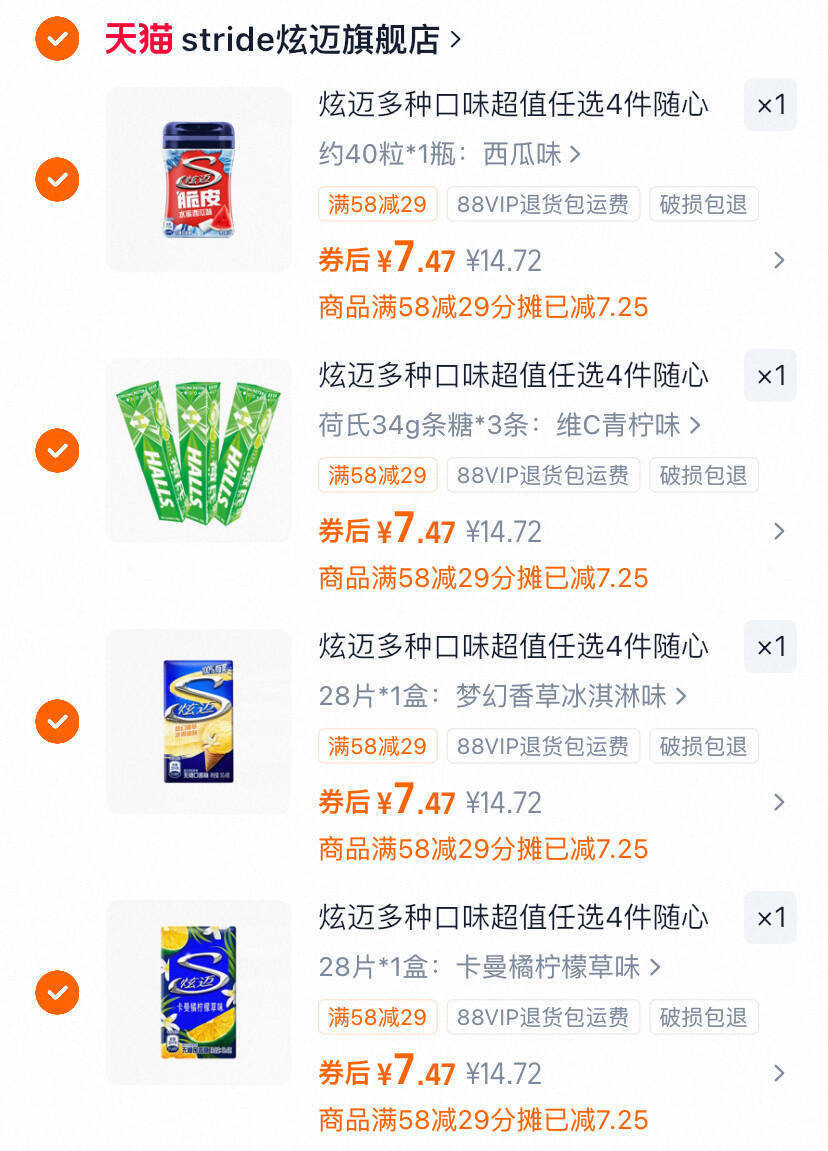View the Halls 维C青柠味 product picture
Screen dimensions: 828x1151
pos(198,450)
